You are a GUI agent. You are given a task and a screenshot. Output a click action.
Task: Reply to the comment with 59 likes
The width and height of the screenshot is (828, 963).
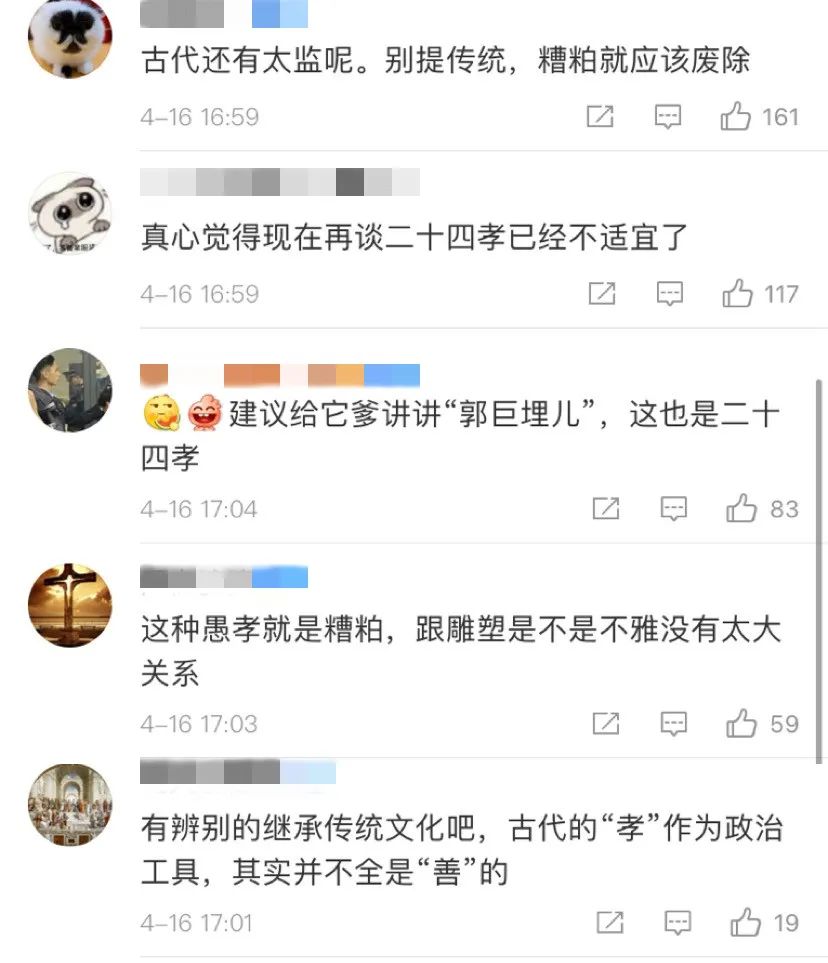click(x=674, y=723)
